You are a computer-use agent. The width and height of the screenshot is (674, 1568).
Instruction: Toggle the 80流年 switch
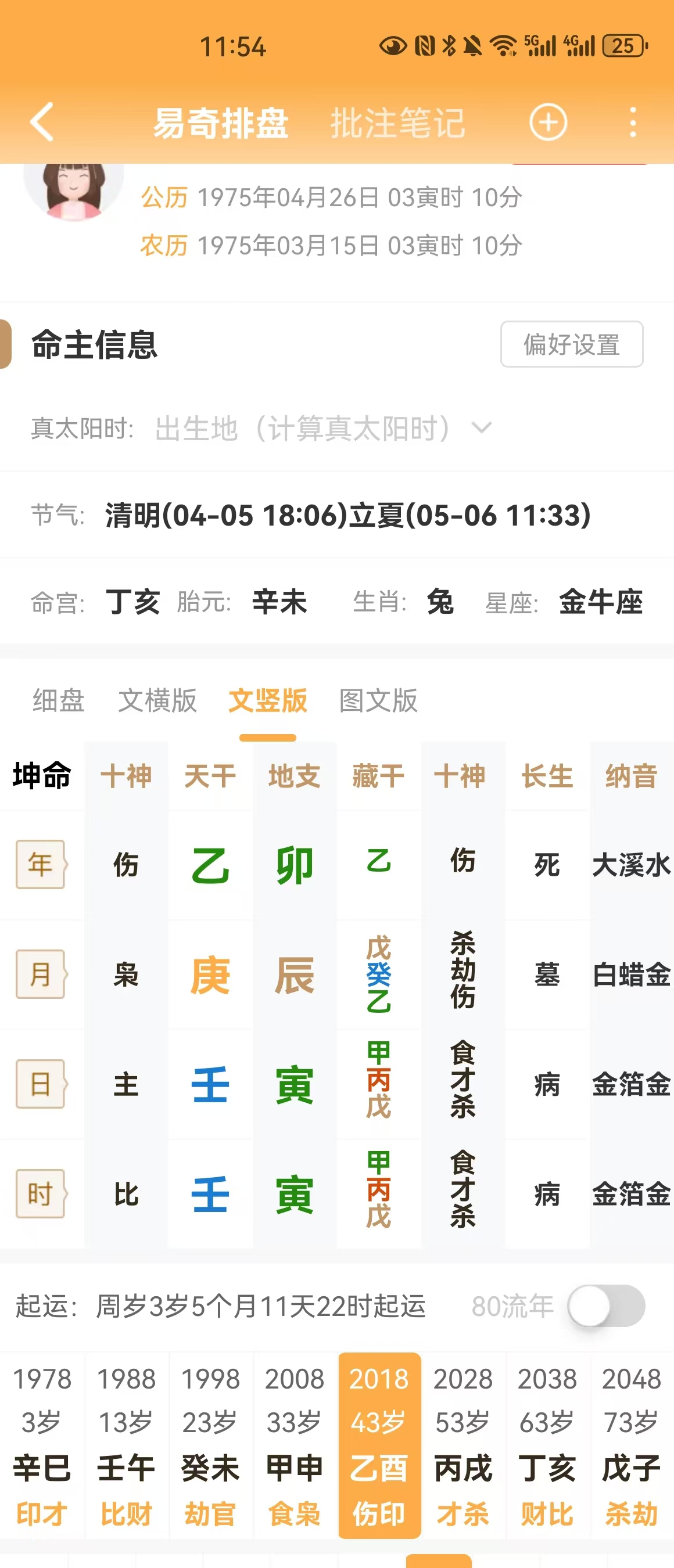(x=606, y=1306)
